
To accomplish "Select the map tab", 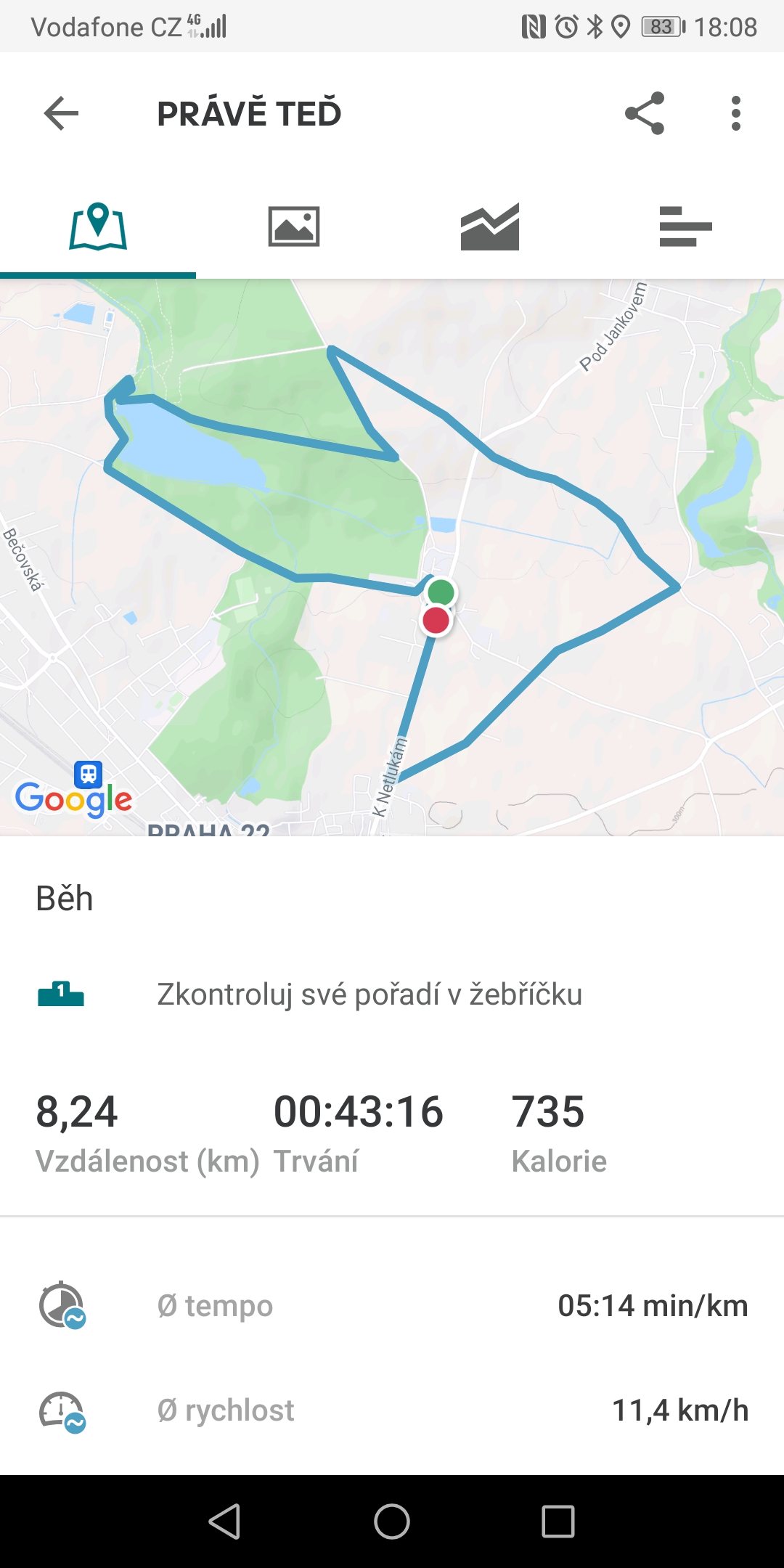I will point(98,226).
